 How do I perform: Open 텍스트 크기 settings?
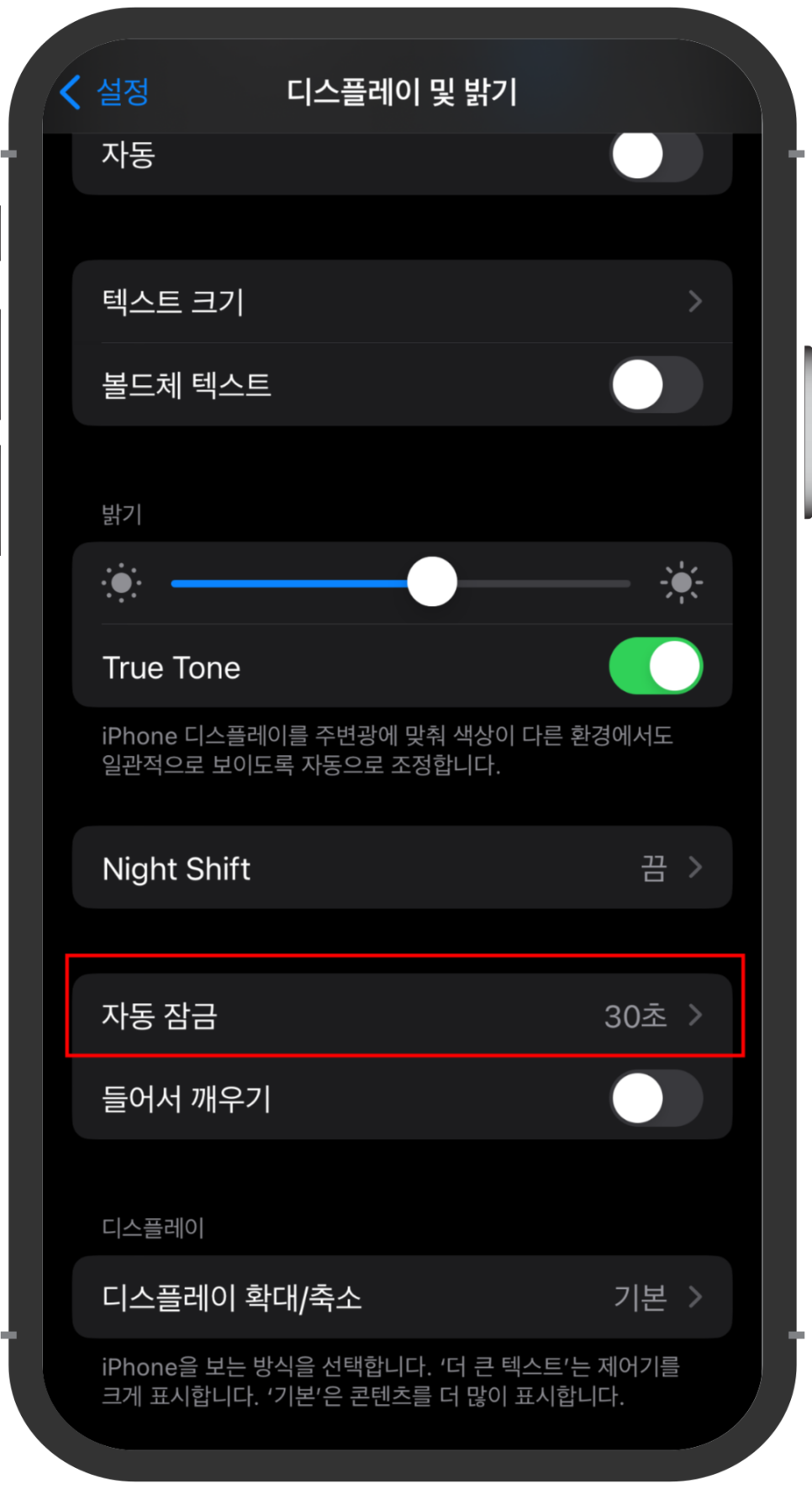tap(402, 301)
